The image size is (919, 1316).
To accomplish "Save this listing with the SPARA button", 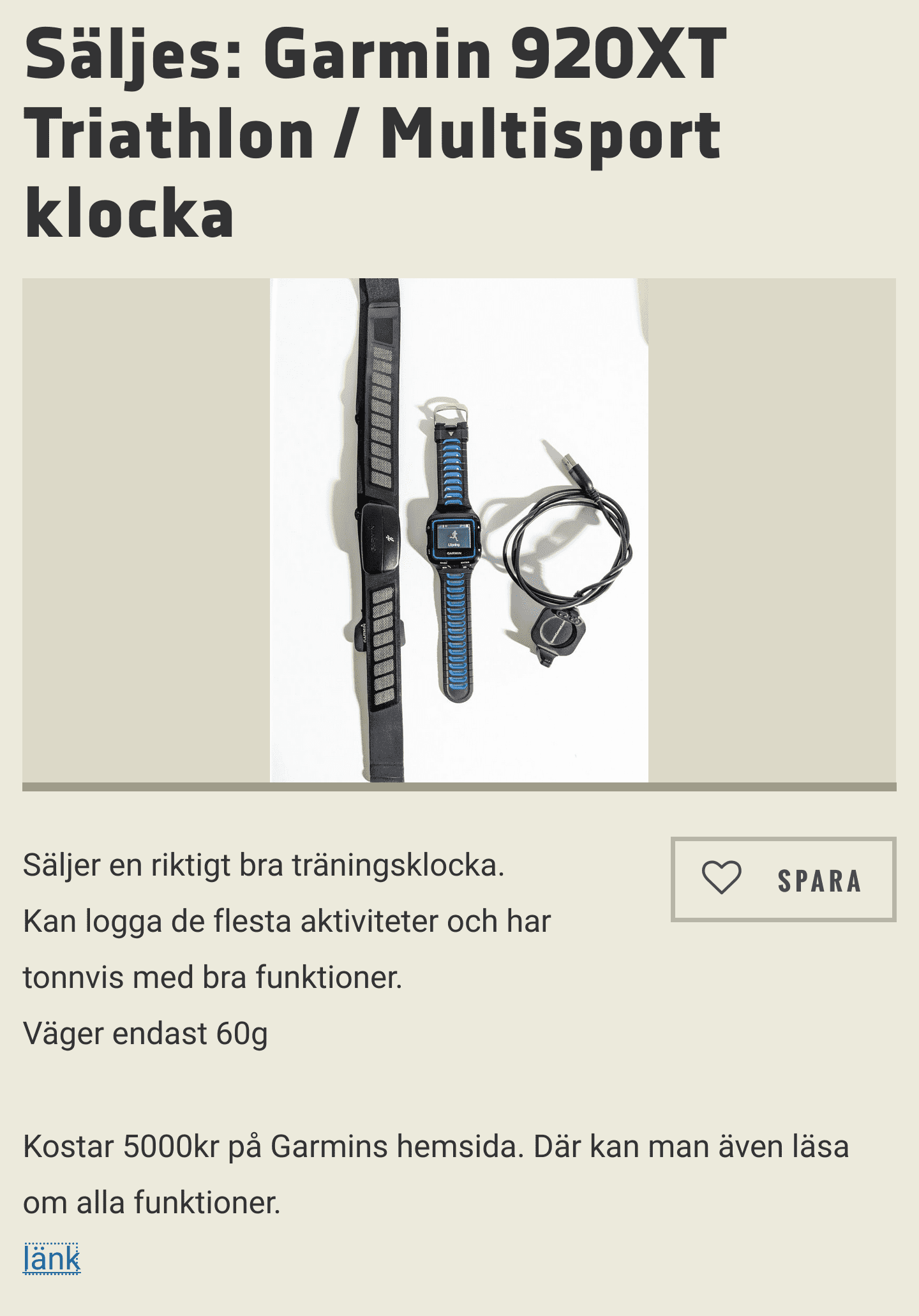I will click(783, 879).
